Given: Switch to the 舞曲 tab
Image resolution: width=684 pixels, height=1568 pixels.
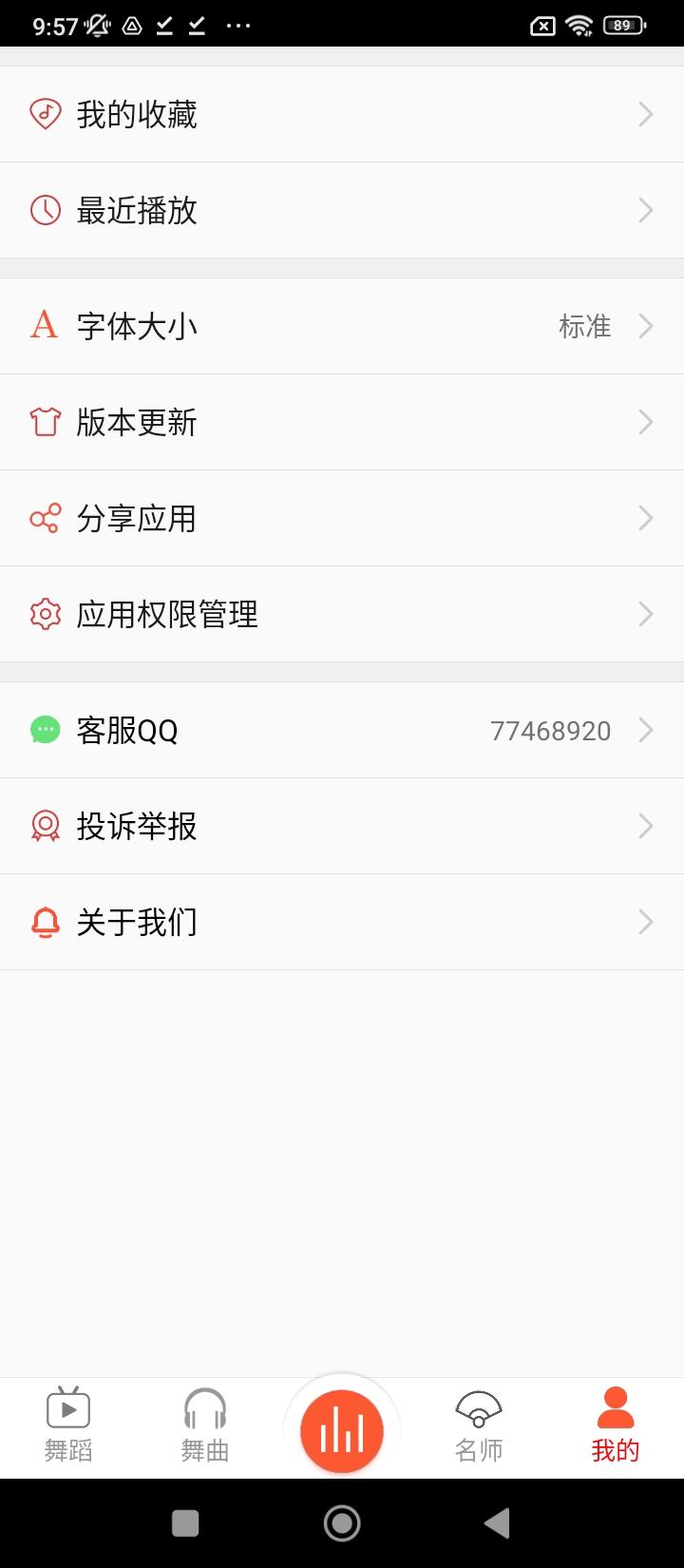Looking at the screenshot, I should click(x=204, y=1425).
